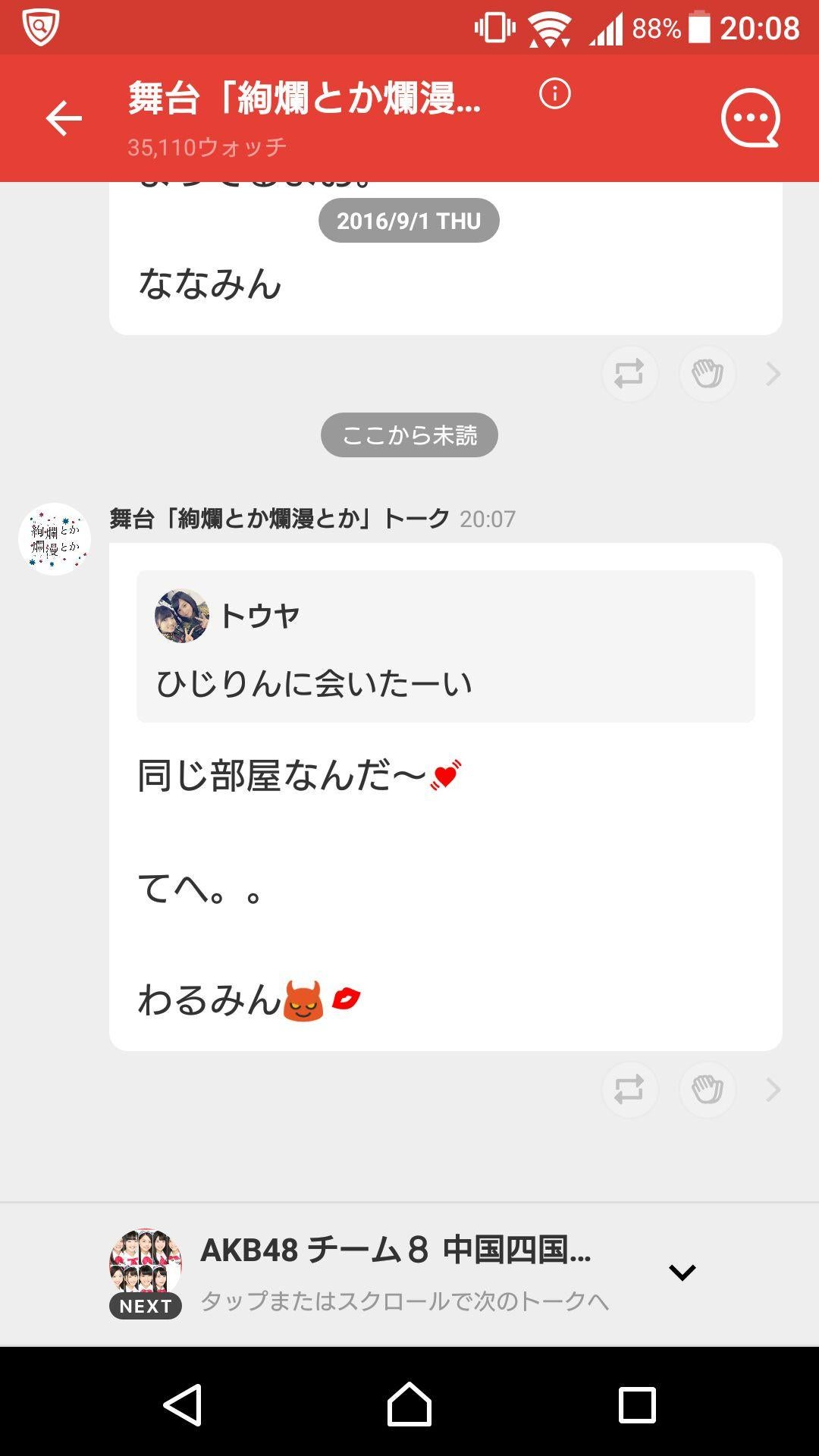Repost the わるみん message
Viewport: 819px width, 1456px height.
pos(629,1090)
